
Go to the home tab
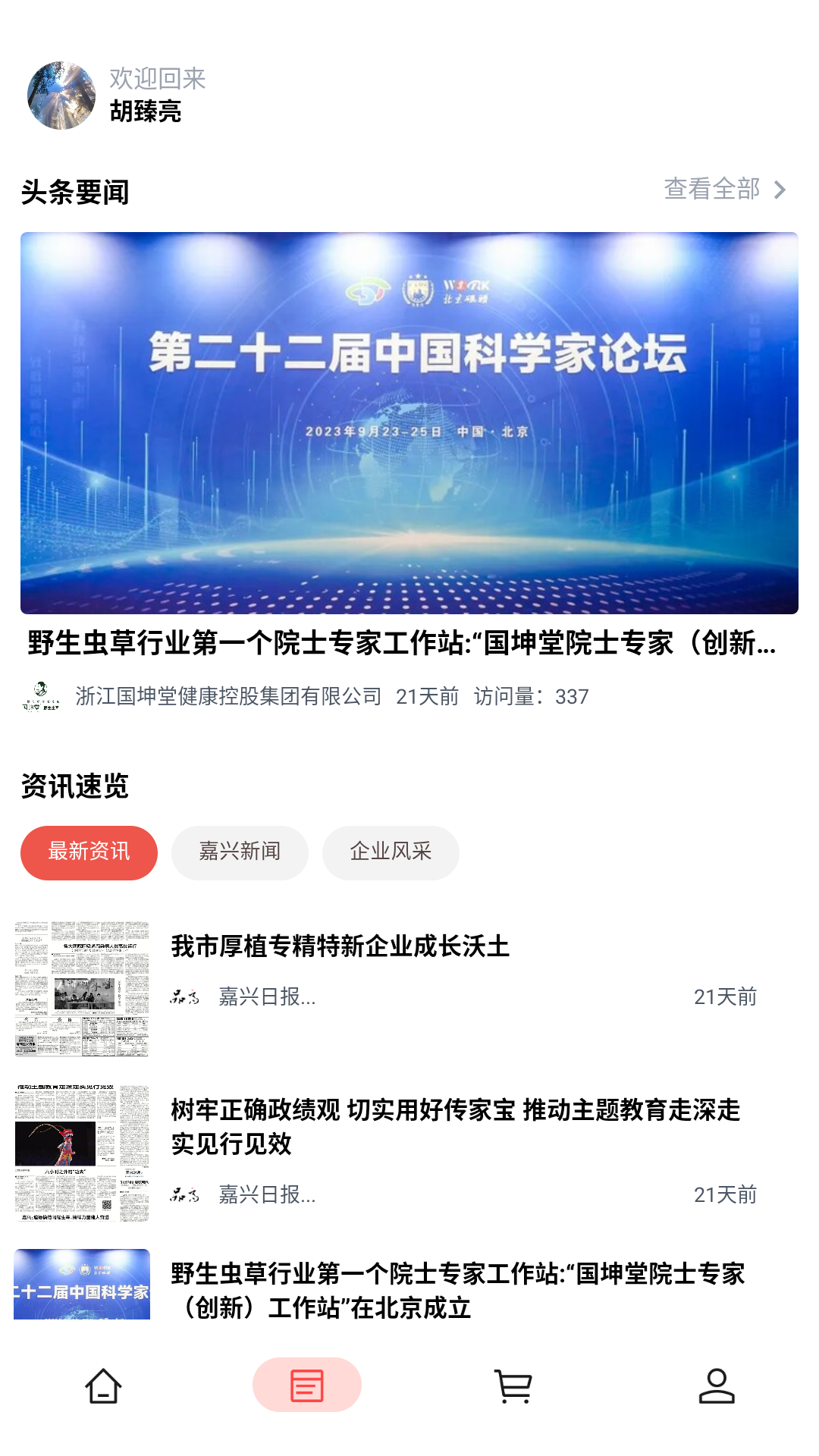pyautogui.click(x=102, y=1385)
